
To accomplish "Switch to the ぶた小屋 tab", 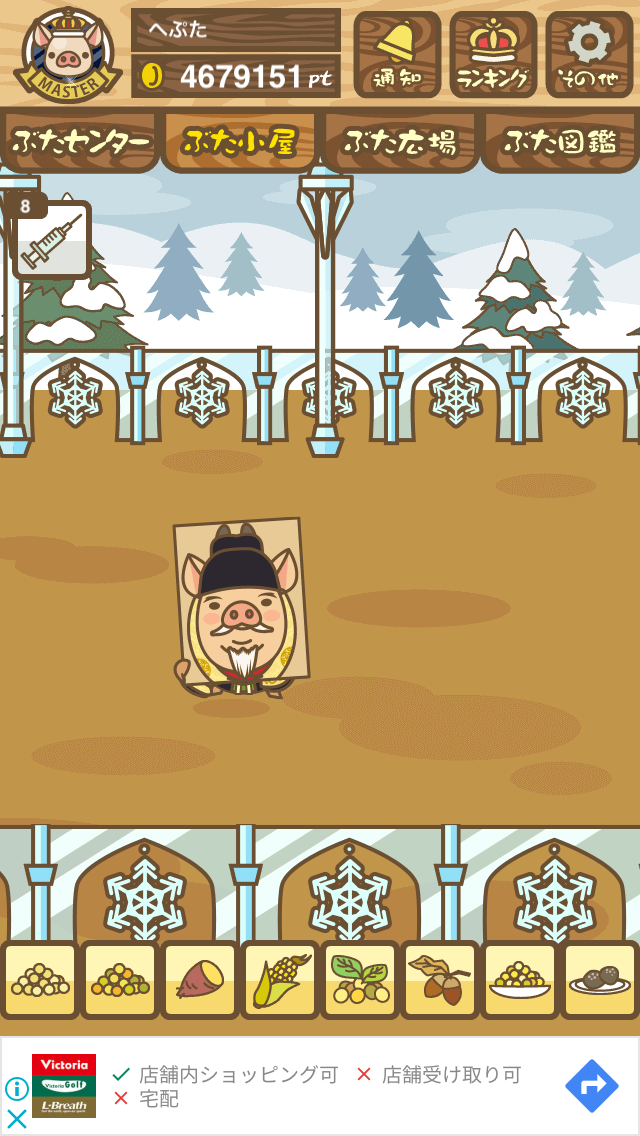I will (240, 141).
